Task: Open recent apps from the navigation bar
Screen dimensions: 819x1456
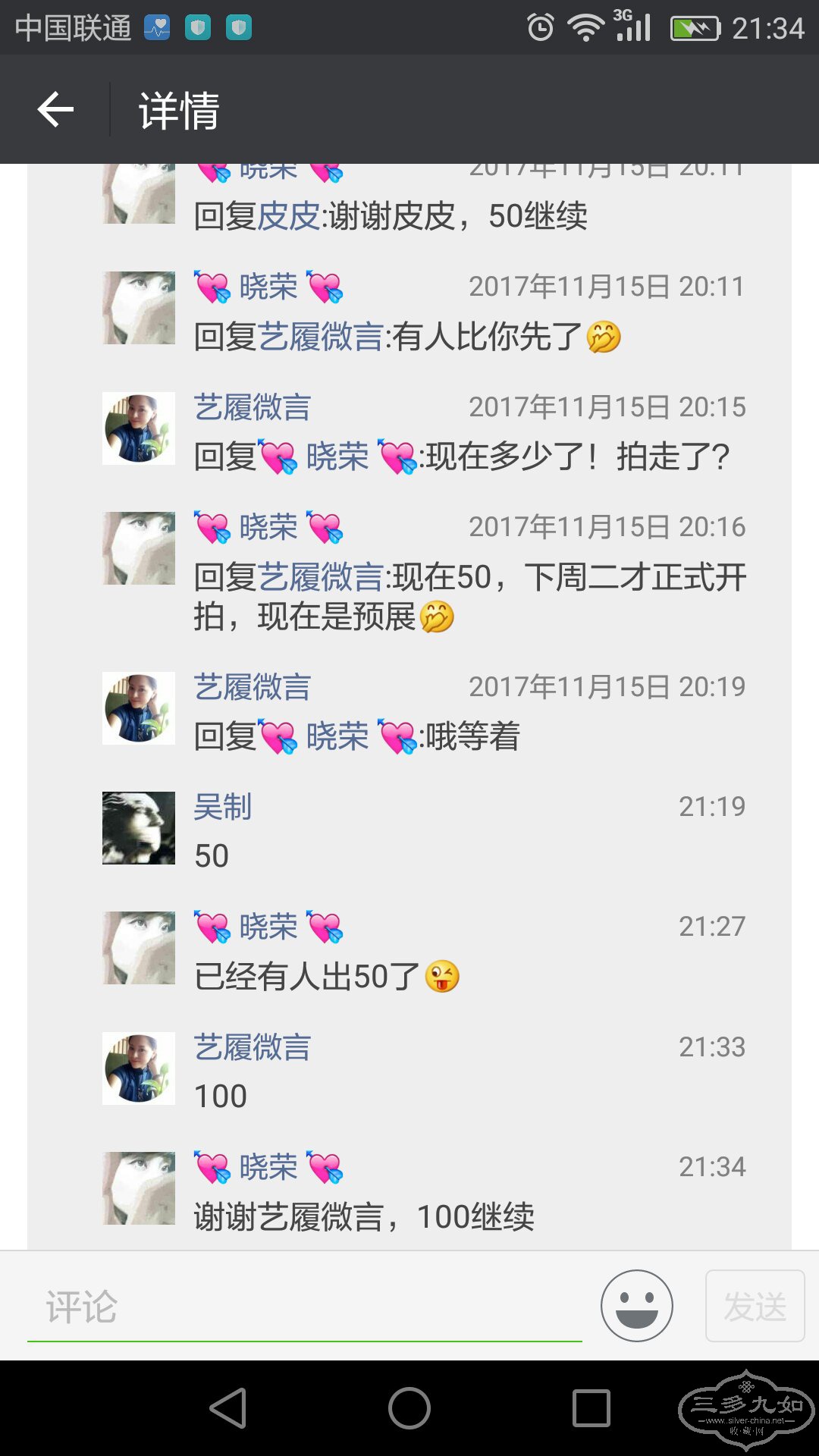Action: [591, 1408]
